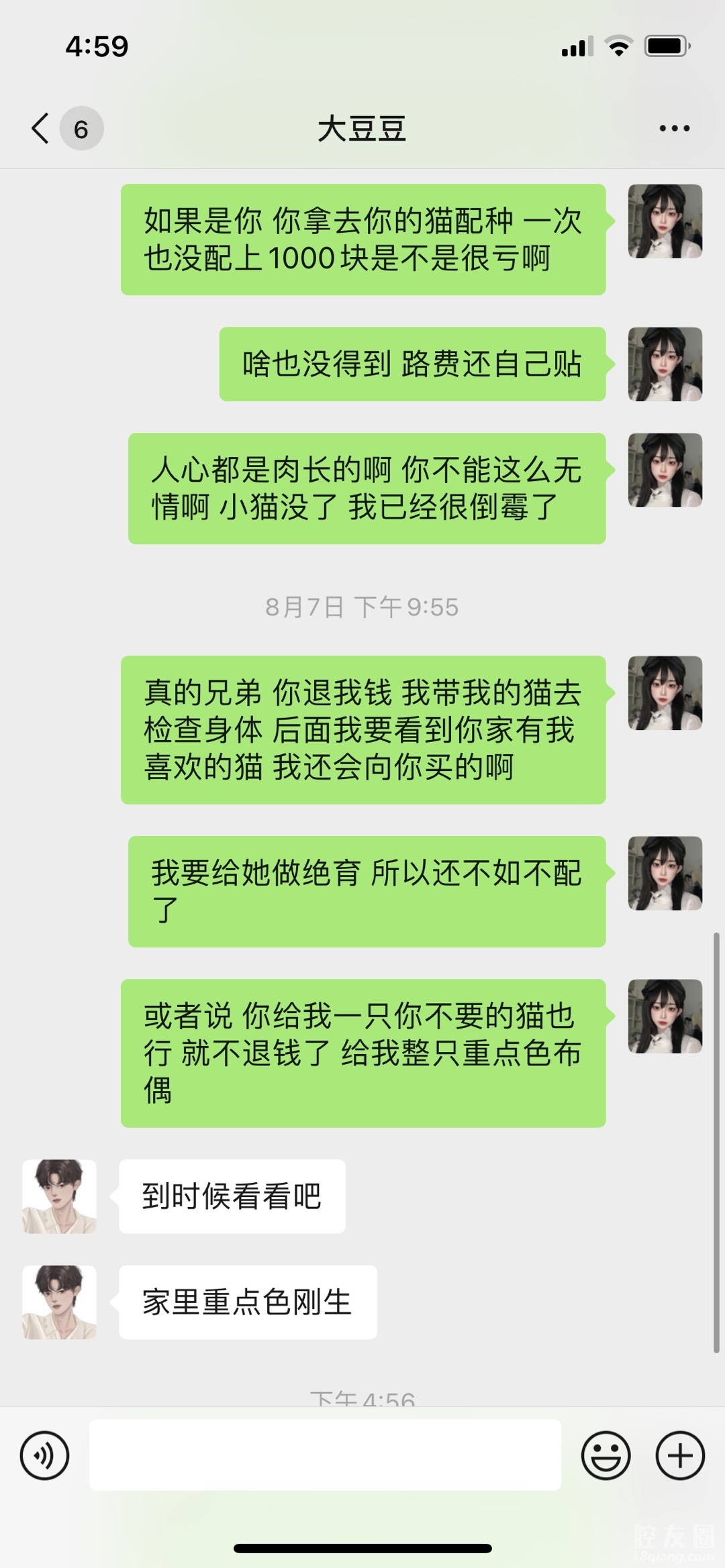Screen dimensions: 725x1568
Task: Switch to voice message input
Action: click(45, 1455)
